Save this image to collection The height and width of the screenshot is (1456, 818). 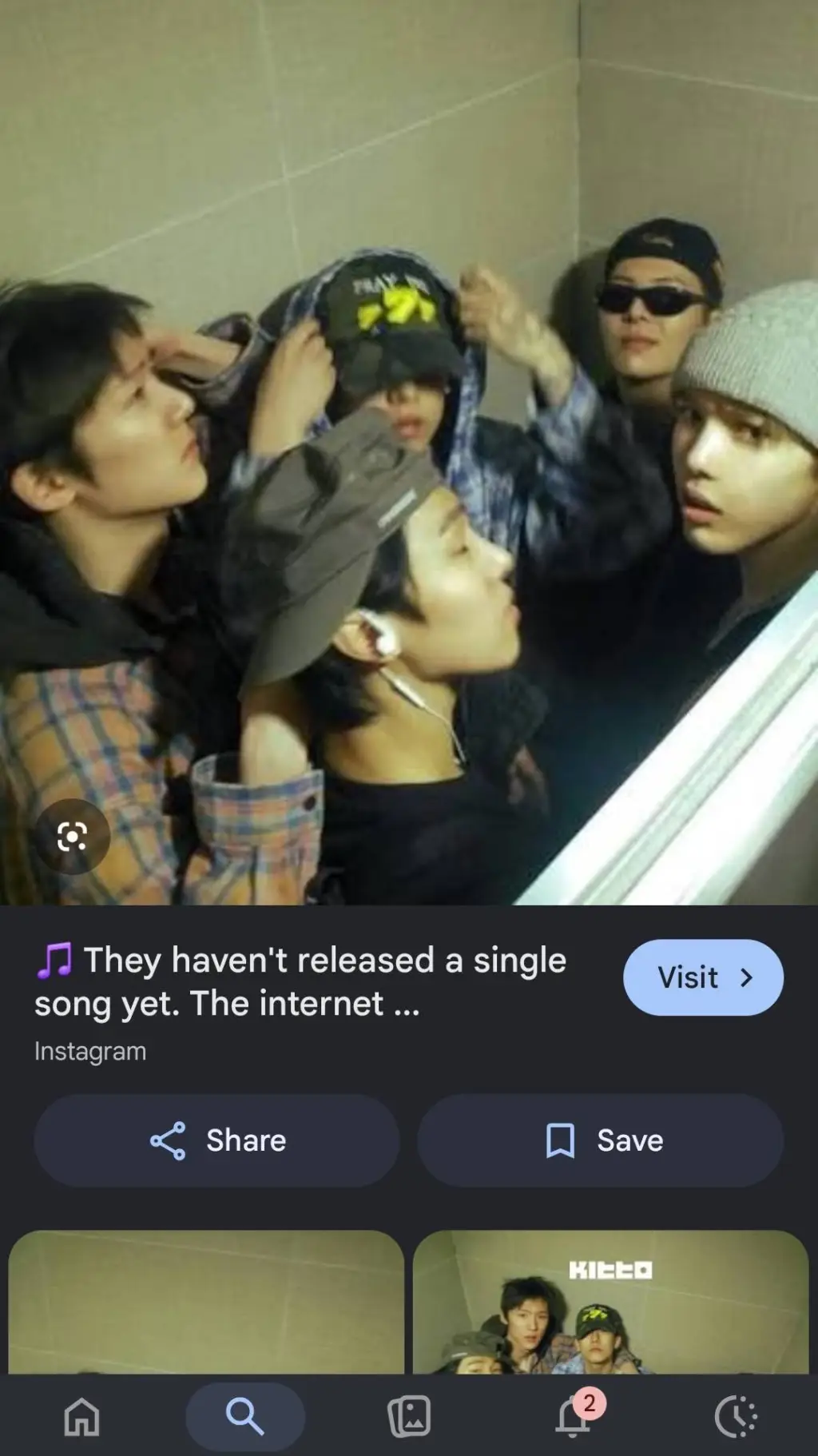601,1140
